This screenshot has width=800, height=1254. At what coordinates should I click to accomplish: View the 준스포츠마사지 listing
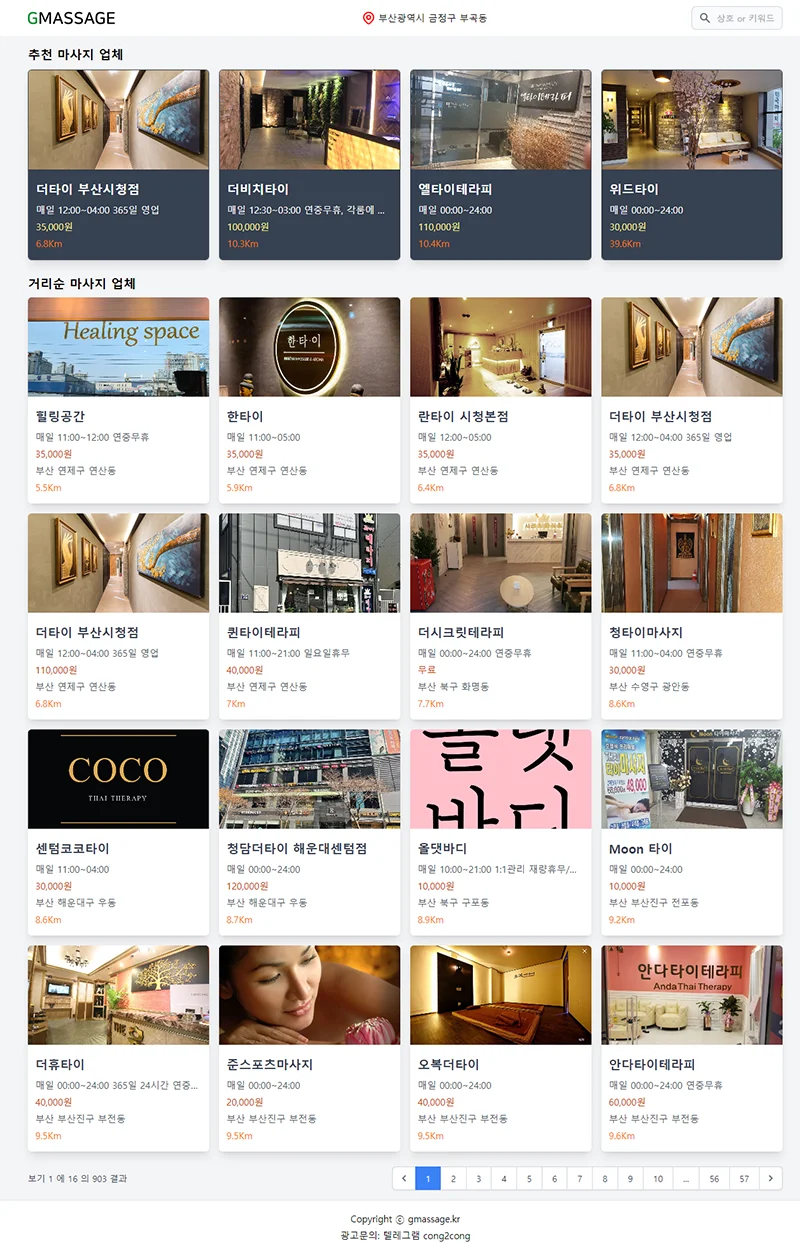tap(309, 1048)
